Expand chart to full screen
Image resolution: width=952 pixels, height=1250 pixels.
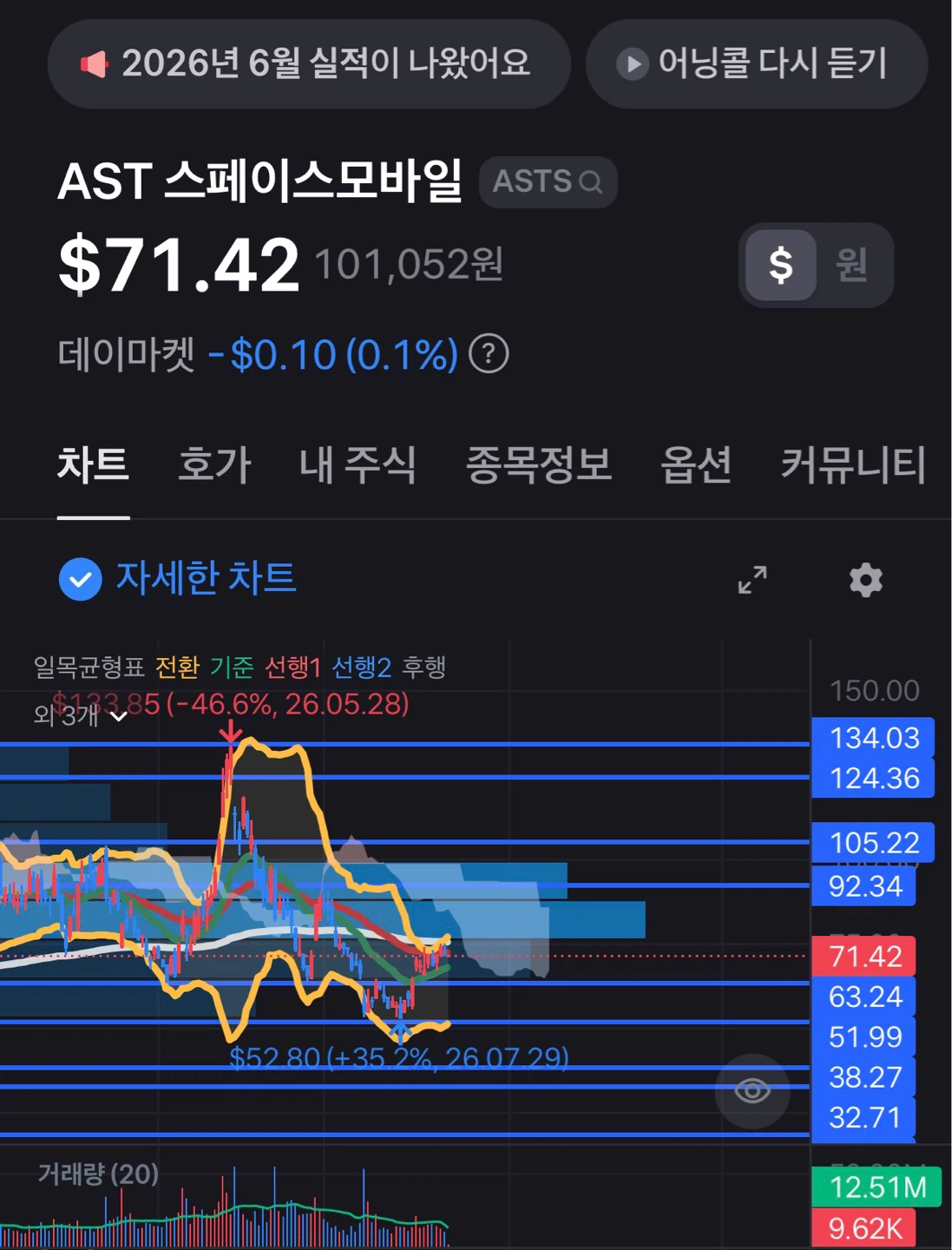[752, 579]
